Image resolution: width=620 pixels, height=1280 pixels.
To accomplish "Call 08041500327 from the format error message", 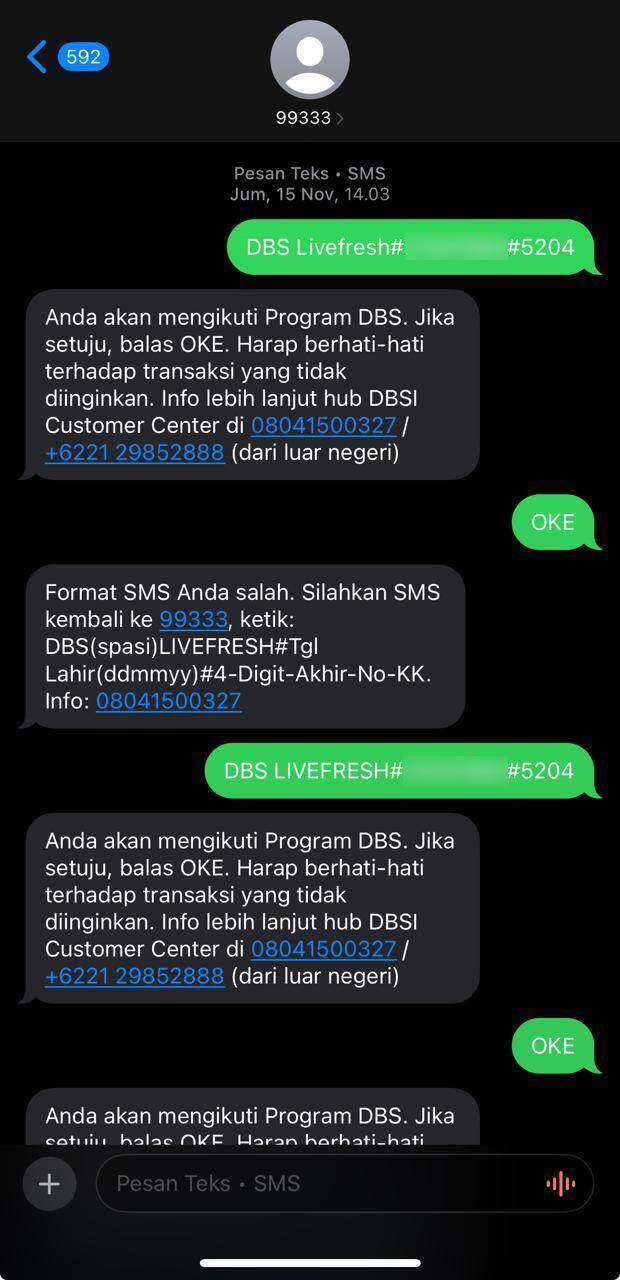I will pos(169,701).
